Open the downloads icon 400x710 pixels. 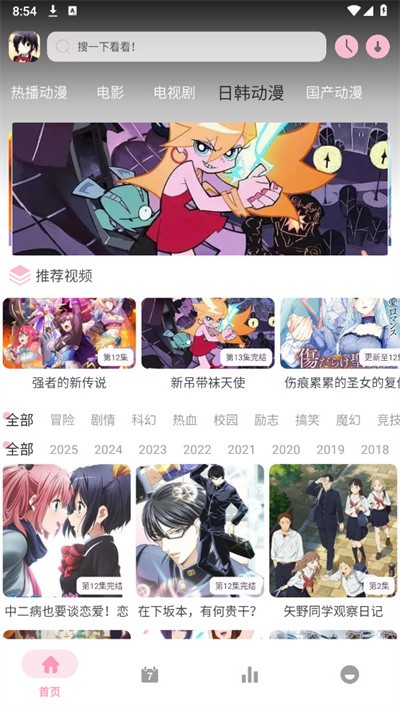point(378,47)
